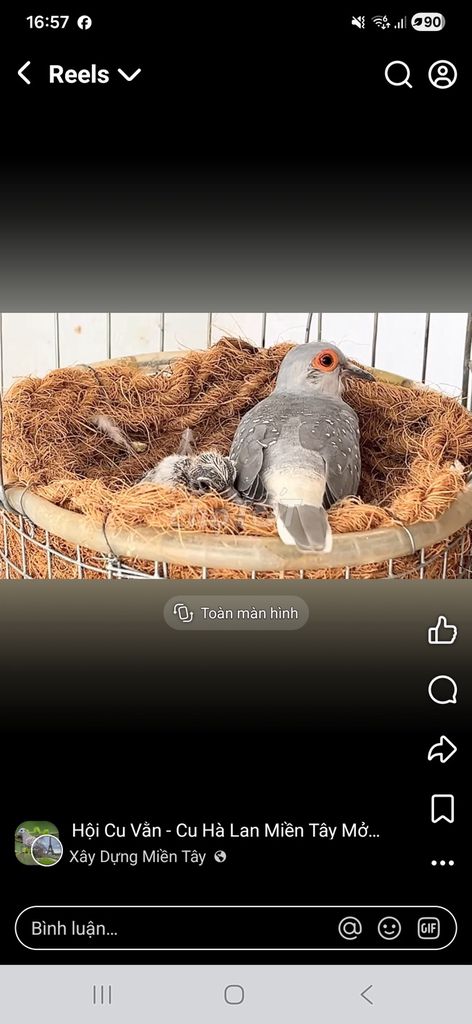Share this reel
The width and height of the screenshot is (472, 1024).
click(x=442, y=749)
